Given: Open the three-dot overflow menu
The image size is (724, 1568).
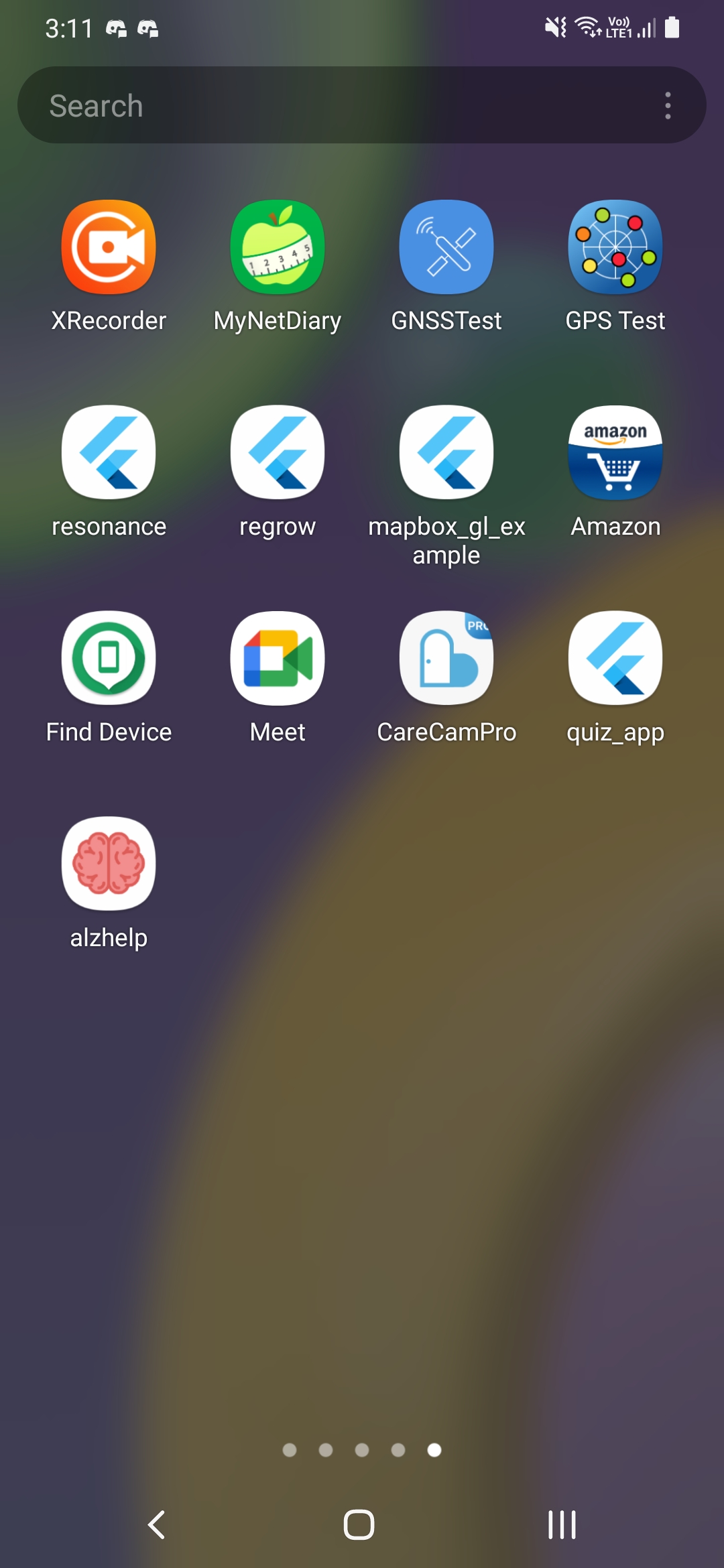Looking at the screenshot, I should [668, 106].
